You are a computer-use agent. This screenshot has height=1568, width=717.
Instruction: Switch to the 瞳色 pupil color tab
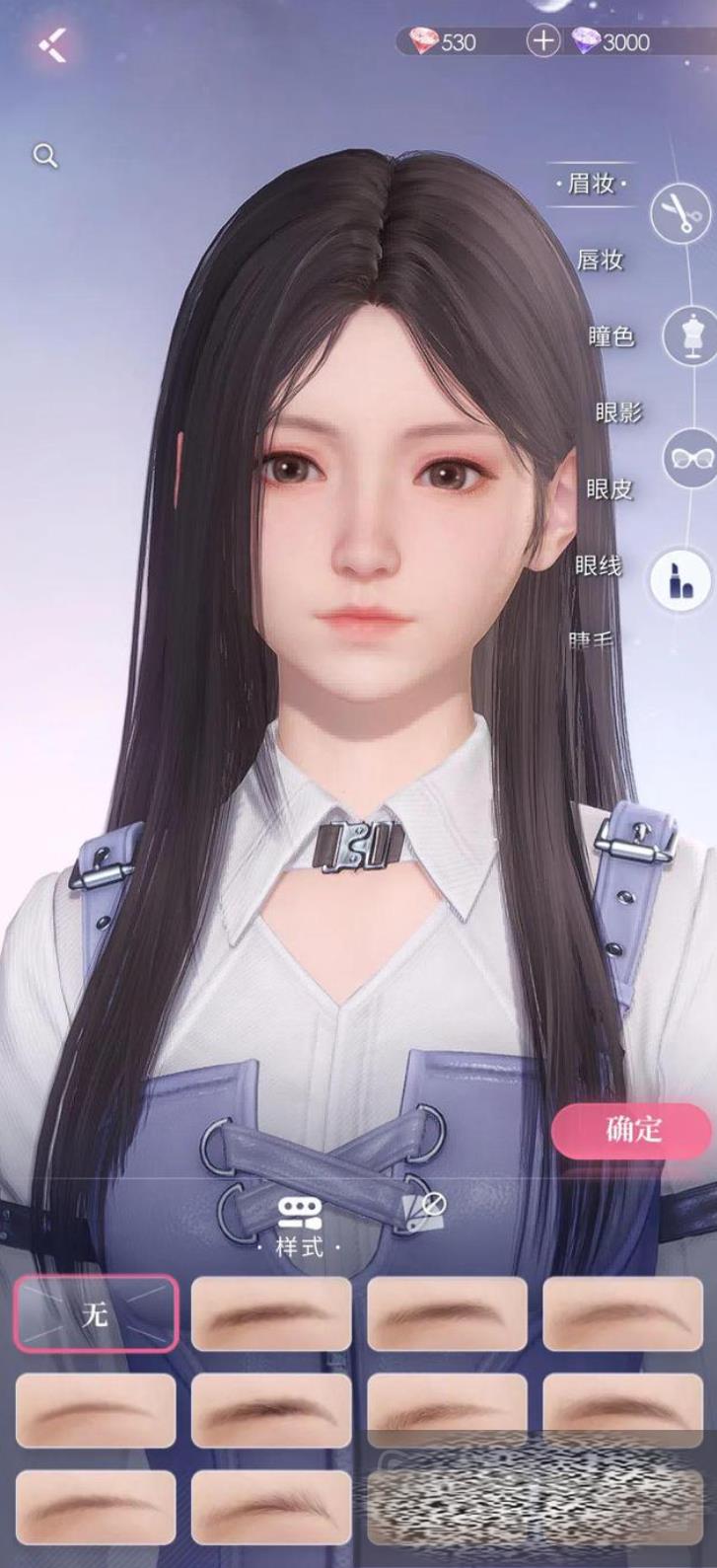pyautogui.click(x=610, y=336)
